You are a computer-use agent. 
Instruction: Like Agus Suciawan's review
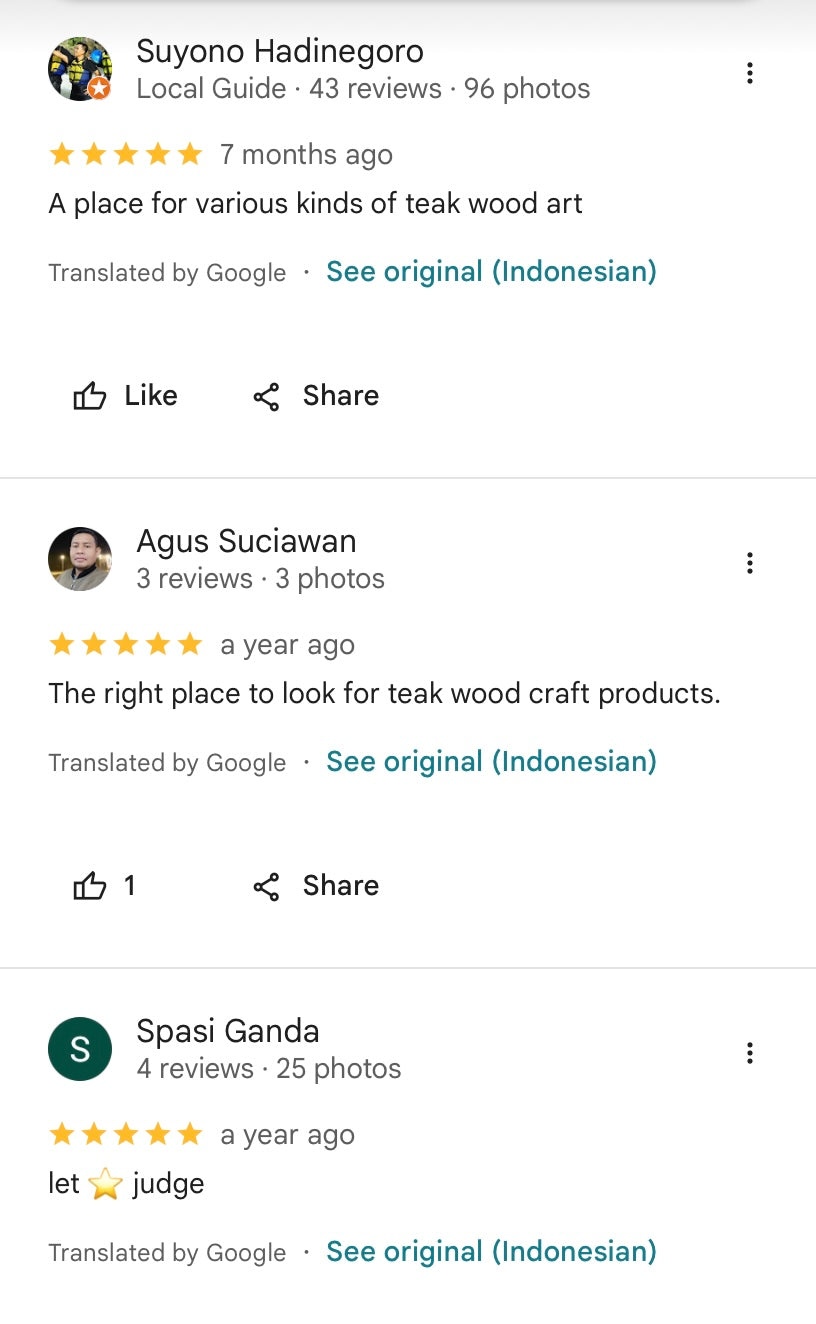tap(104, 886)
